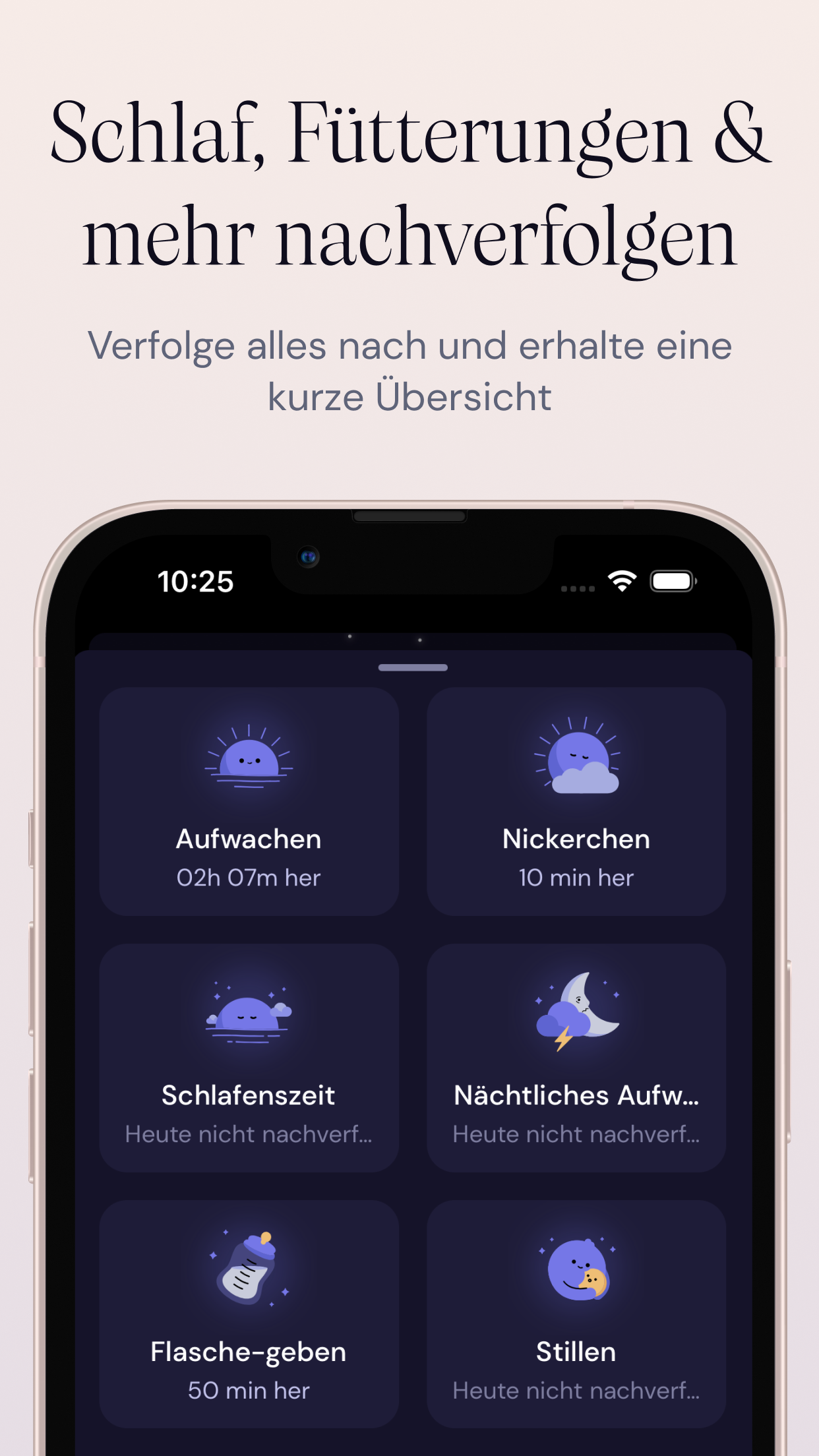Select the Schlafenszeit sleeping sun icon
The height and width of the screenshot is (1456, 819).
[x=249, y=1014]
